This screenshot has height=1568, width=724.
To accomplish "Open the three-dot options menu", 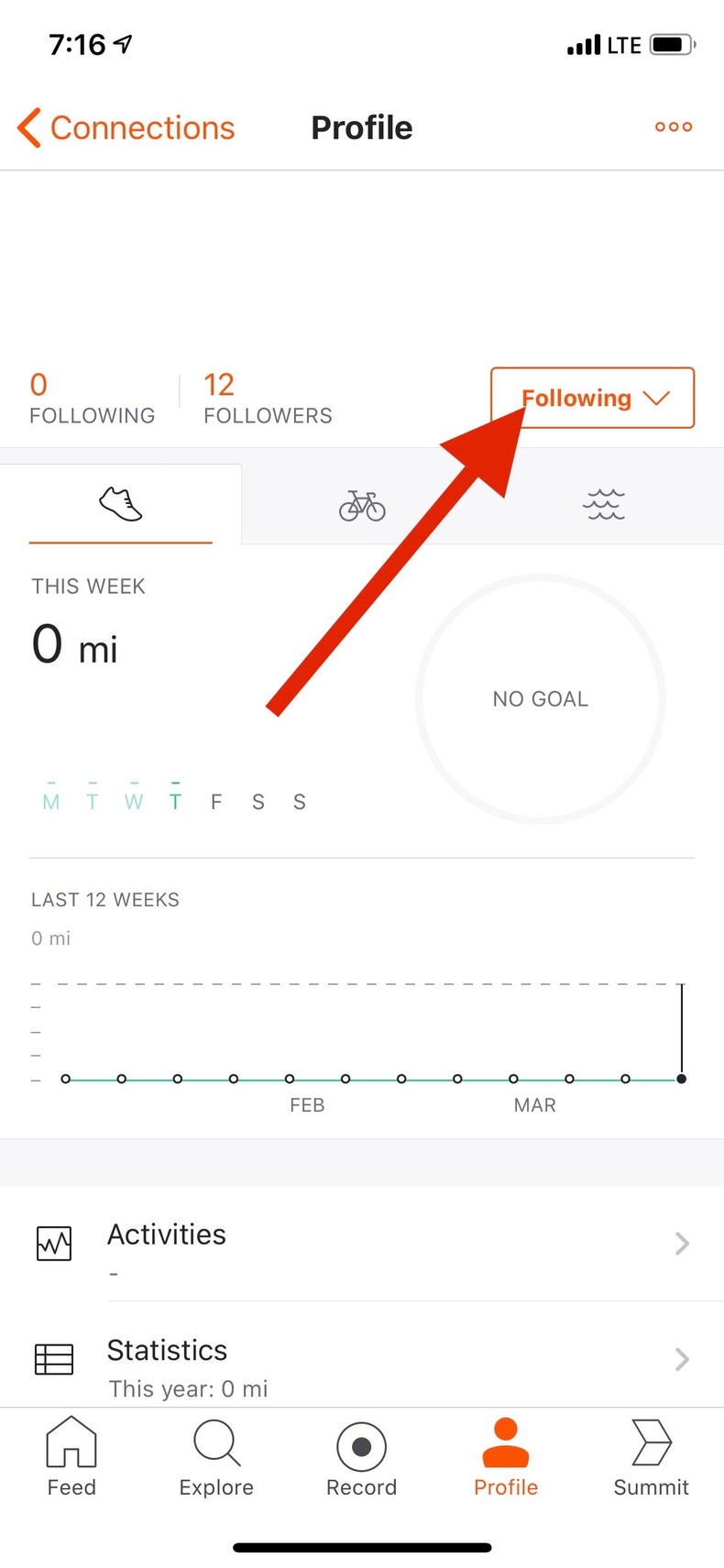I will pos(673,126).
